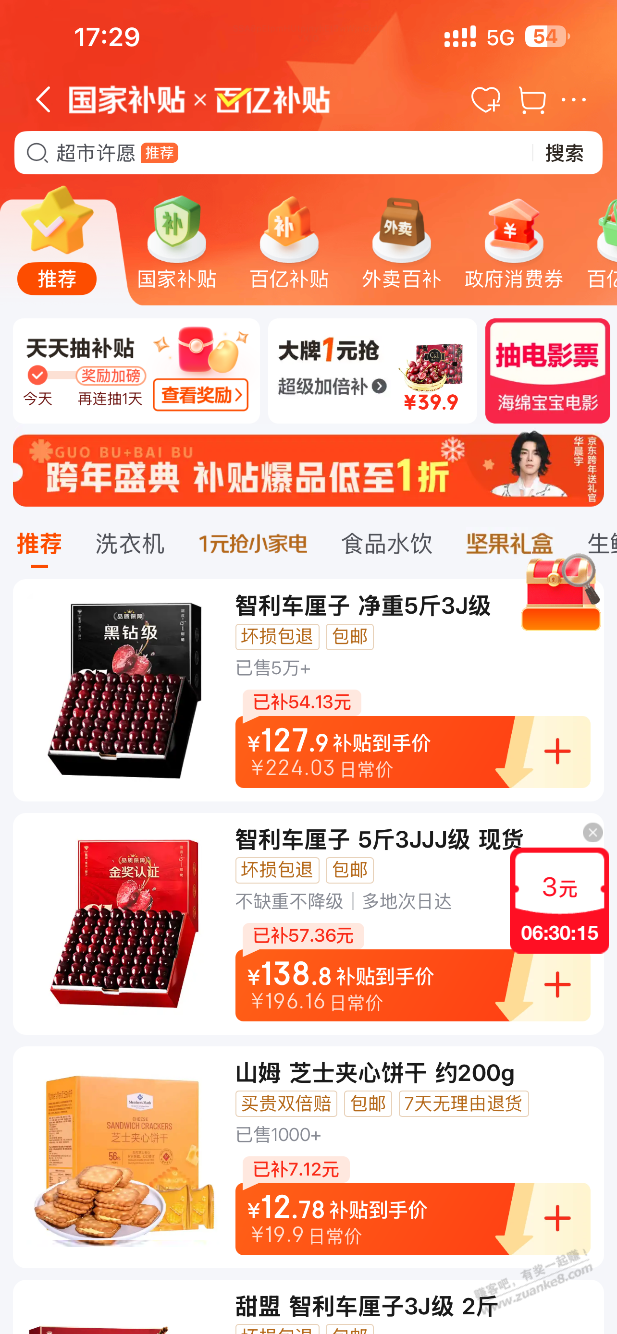
Task: Select the 食品水饮 product tab
Action: coord(386,544)
